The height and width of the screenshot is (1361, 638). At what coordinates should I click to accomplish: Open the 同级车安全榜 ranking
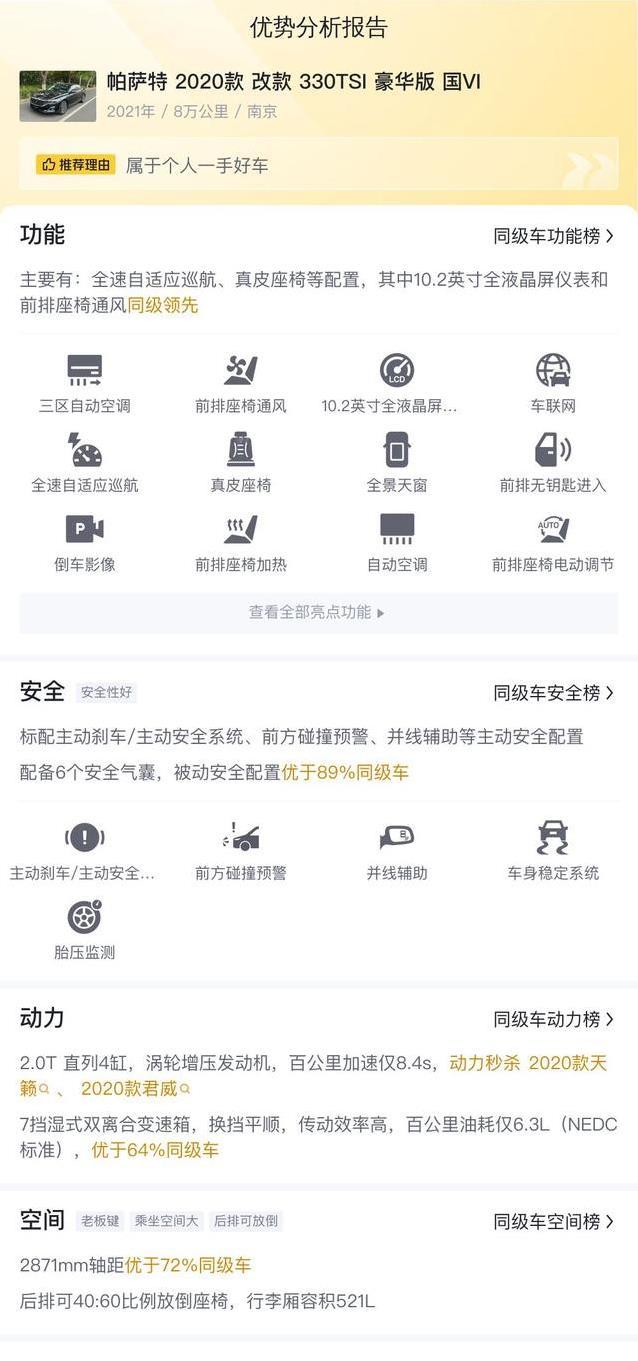pyautogui.click(x=553, y=693)
